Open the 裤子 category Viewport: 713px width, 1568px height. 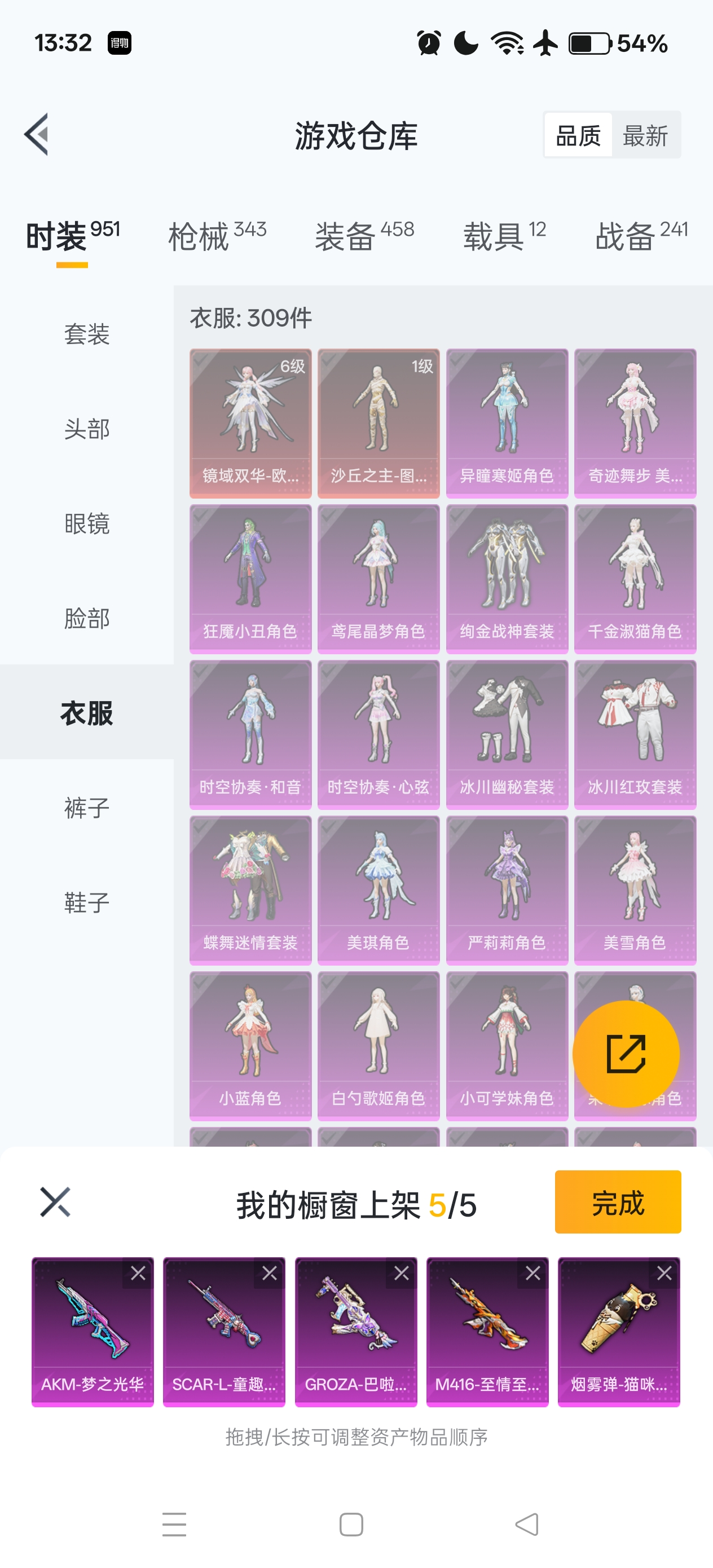pyautogui.click(x=87, y=808)
